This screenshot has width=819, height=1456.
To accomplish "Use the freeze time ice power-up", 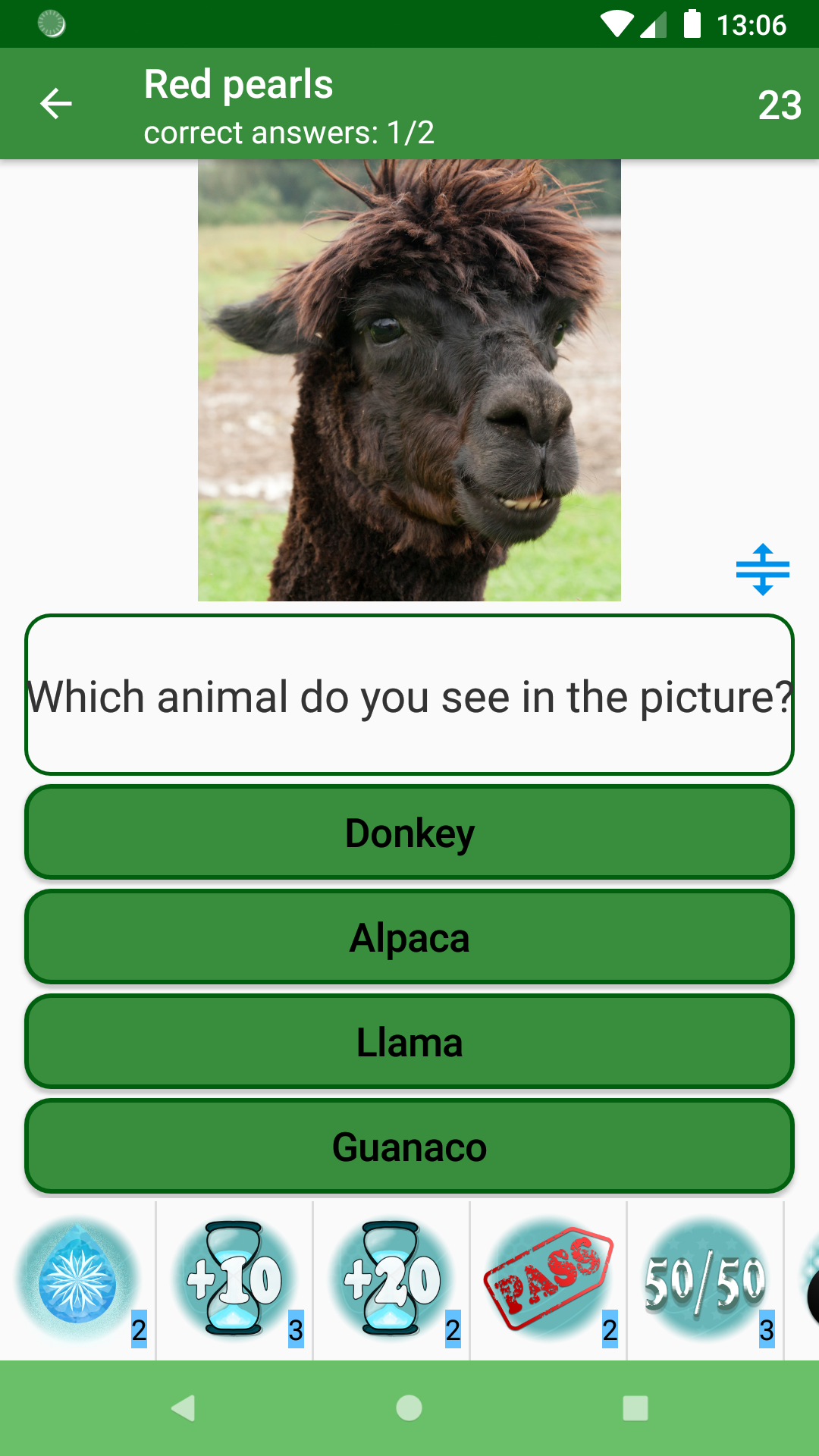I will [78, 1279].
